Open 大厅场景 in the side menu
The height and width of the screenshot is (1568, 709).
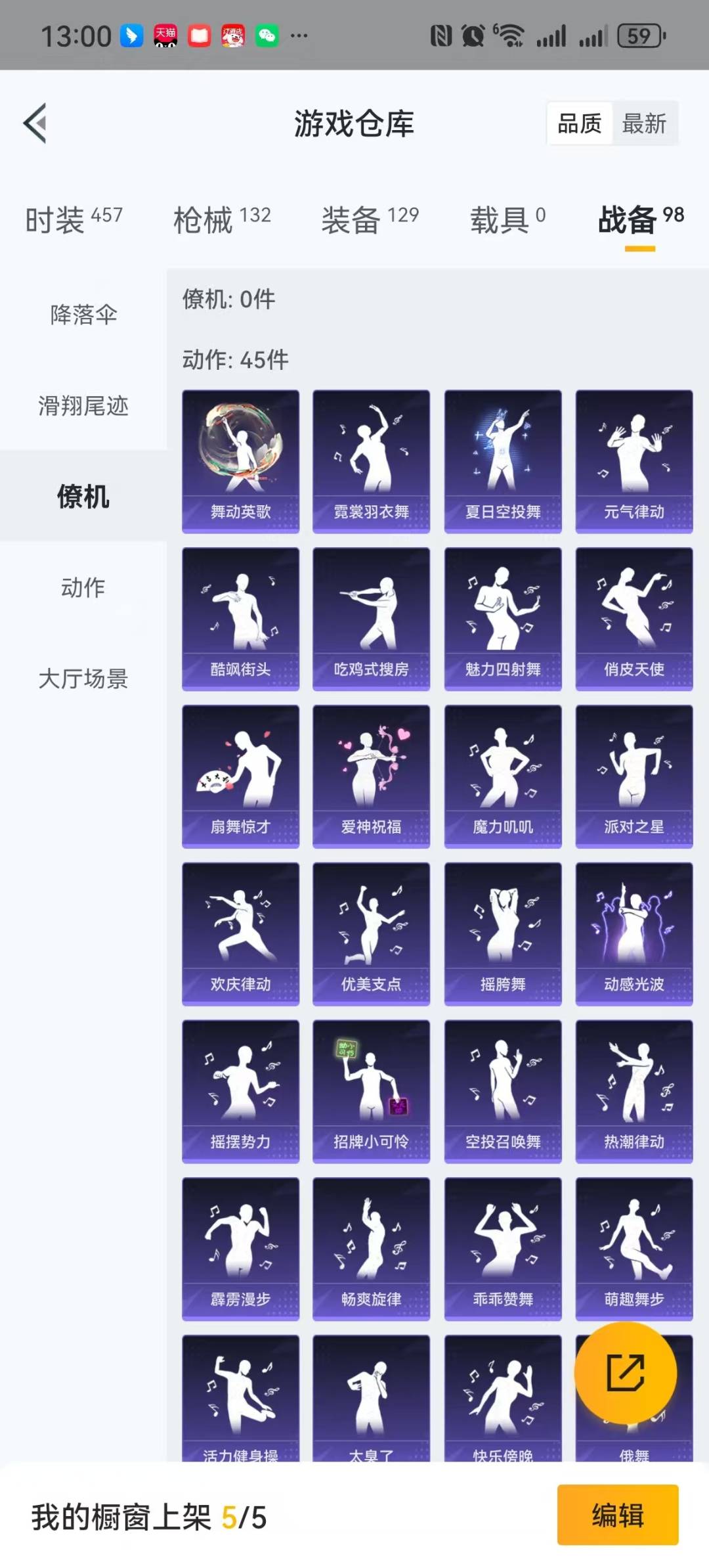pyautogui.click(x=83, y=679)
